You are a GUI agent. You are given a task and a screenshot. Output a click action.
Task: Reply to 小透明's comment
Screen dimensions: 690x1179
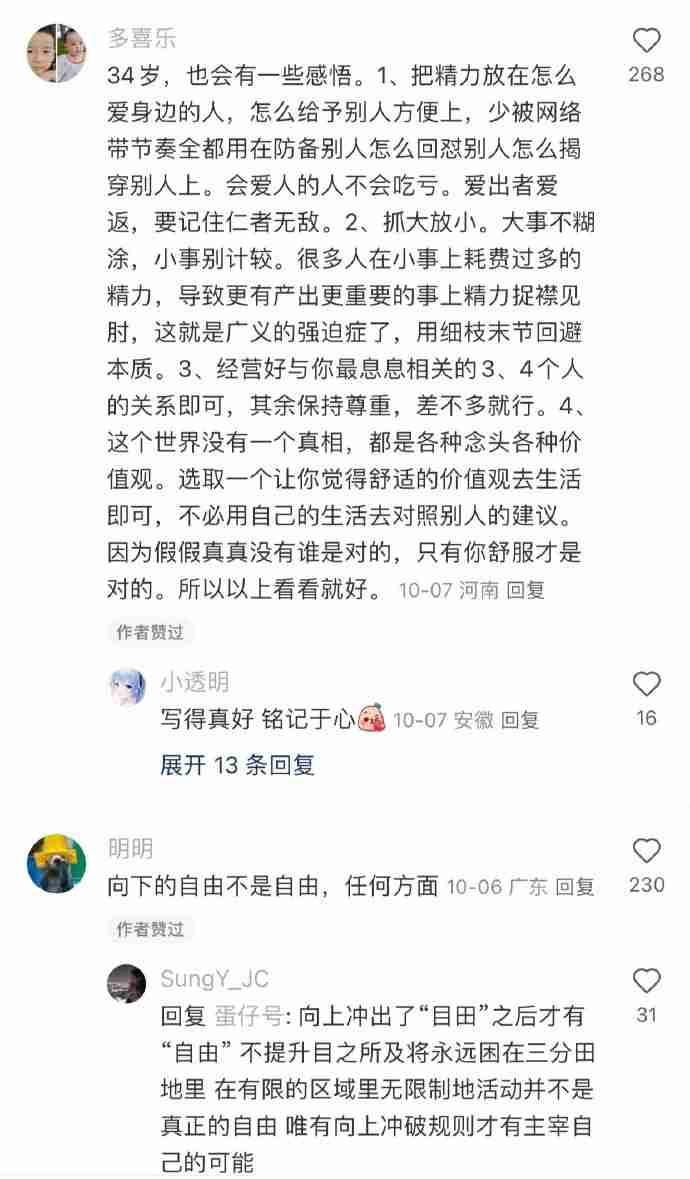click(519, 720)
